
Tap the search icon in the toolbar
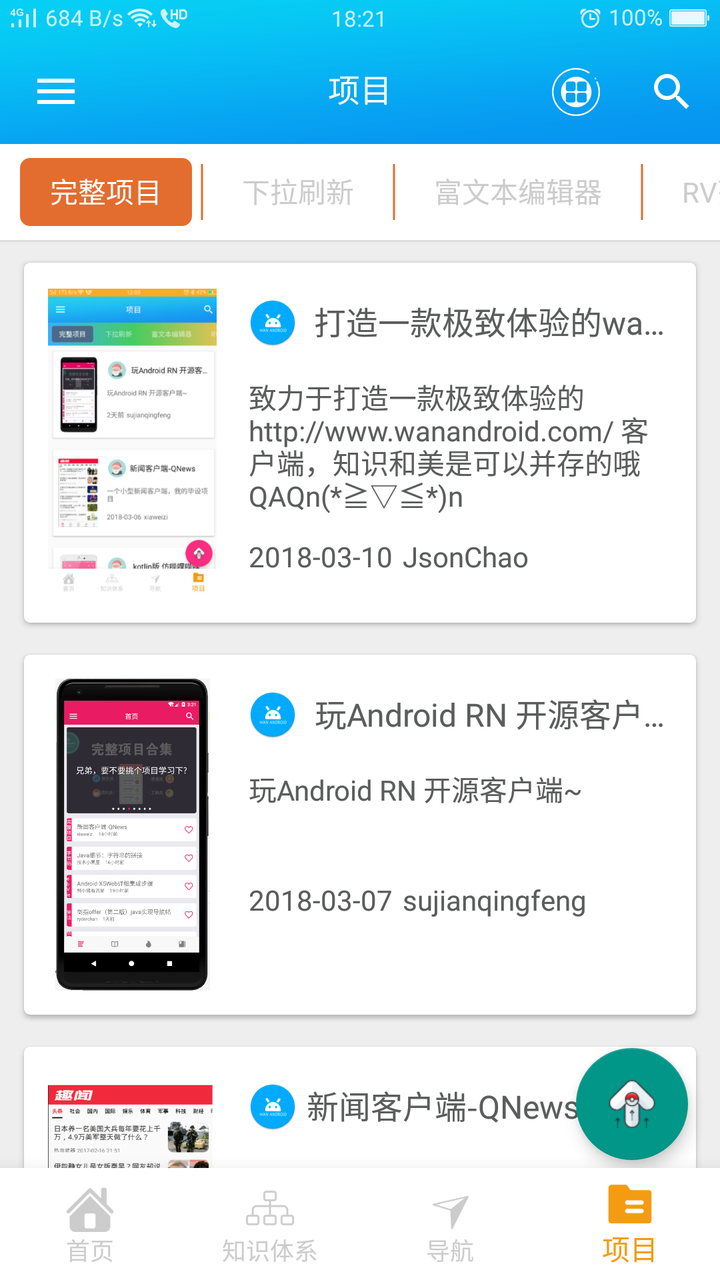[671, 91]
